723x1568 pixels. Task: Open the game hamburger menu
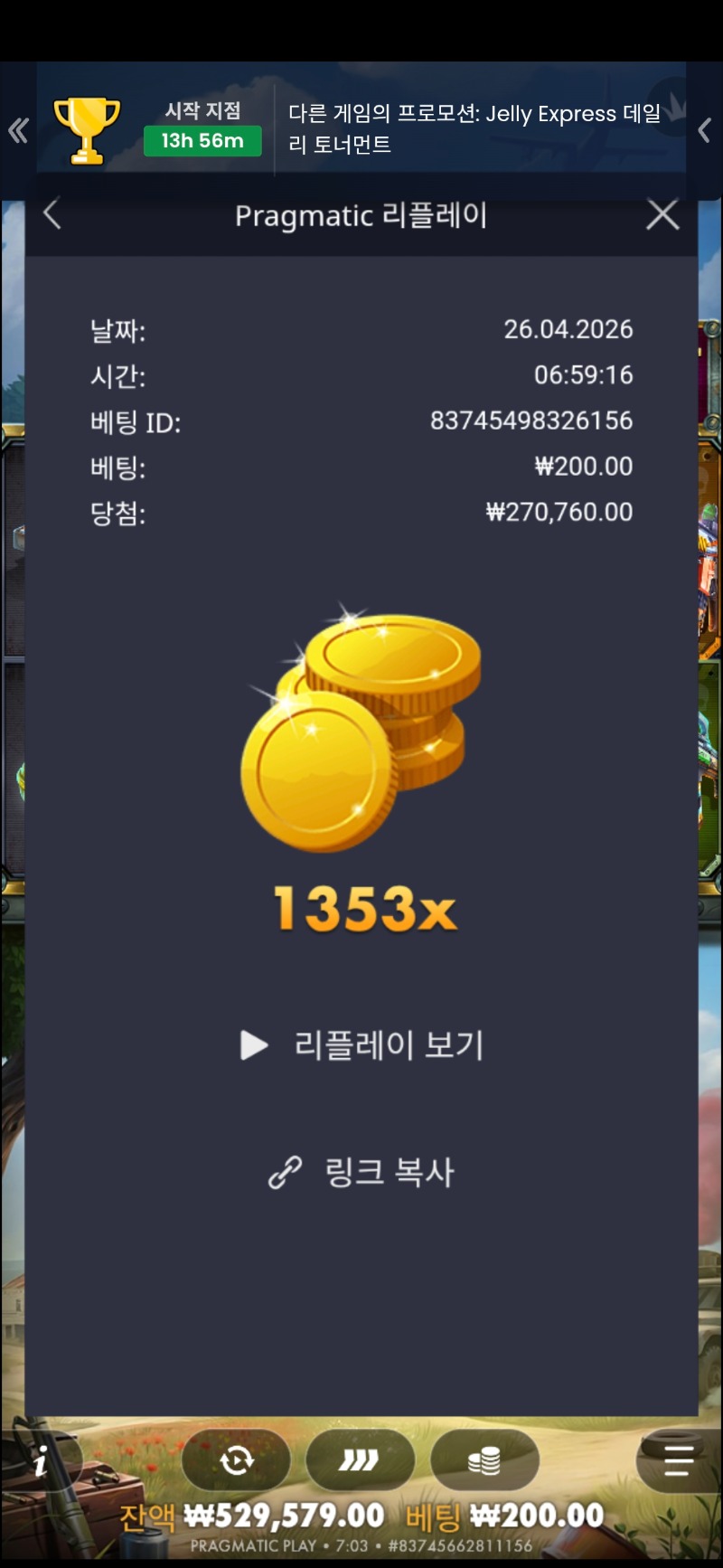point(678,1459)
